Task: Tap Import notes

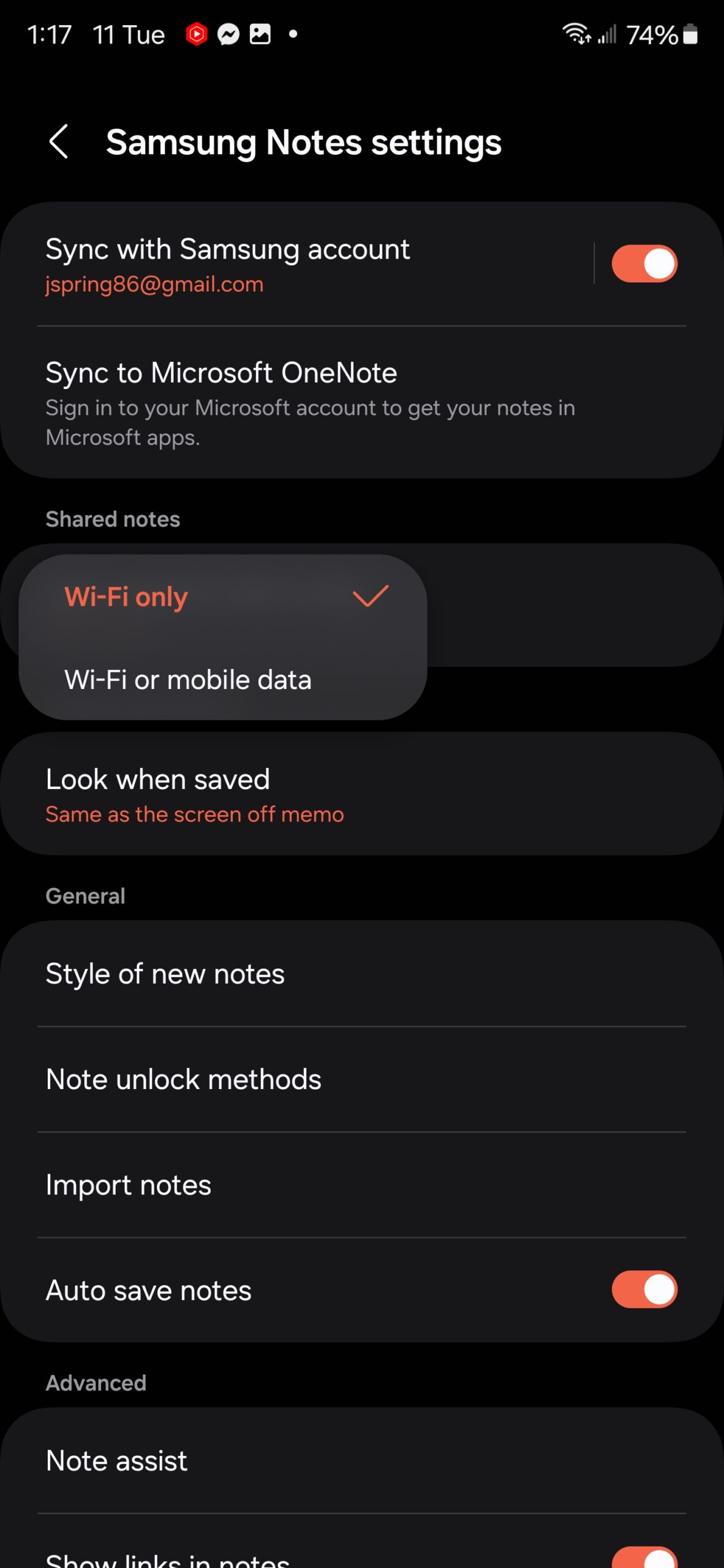Action: tap(362, 1185)
